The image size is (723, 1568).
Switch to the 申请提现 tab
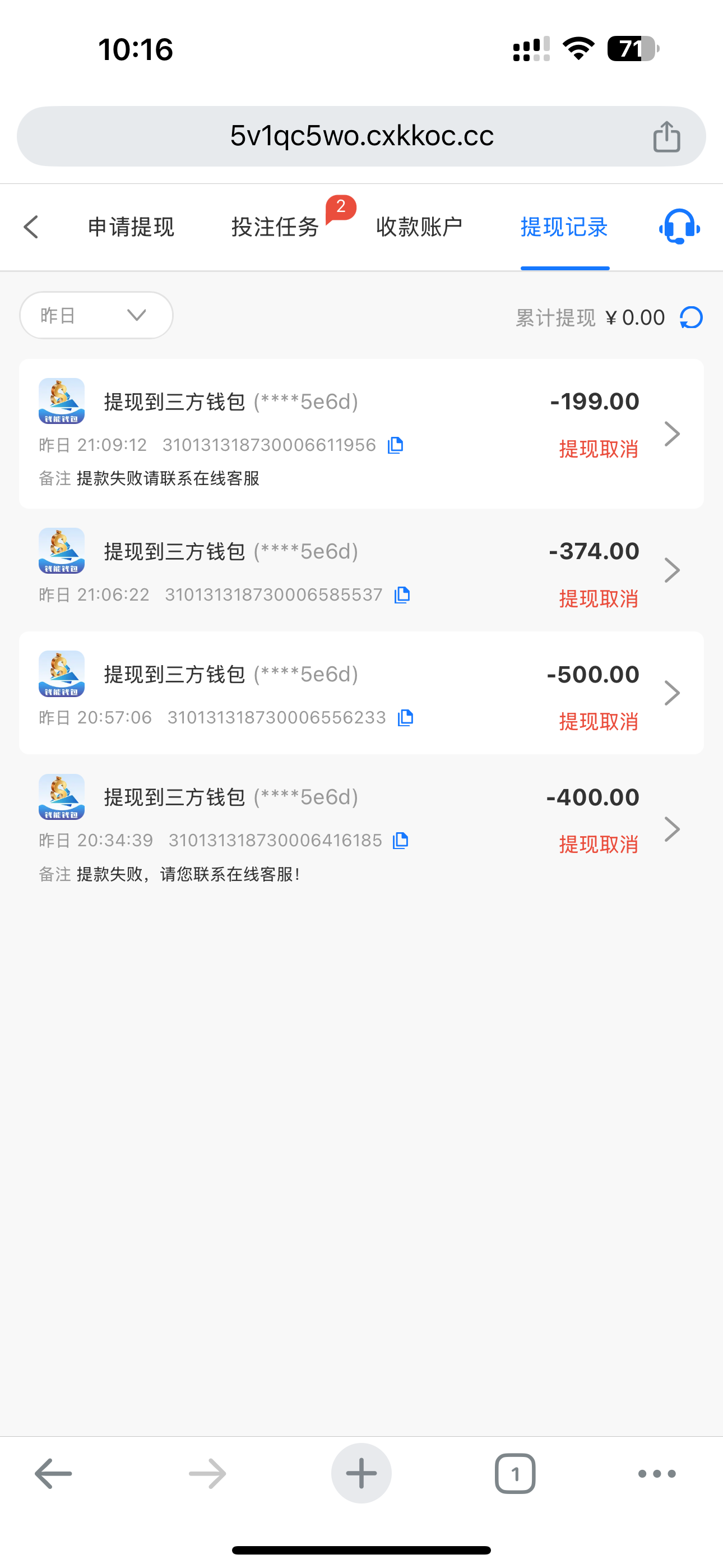tap(132, 227)
